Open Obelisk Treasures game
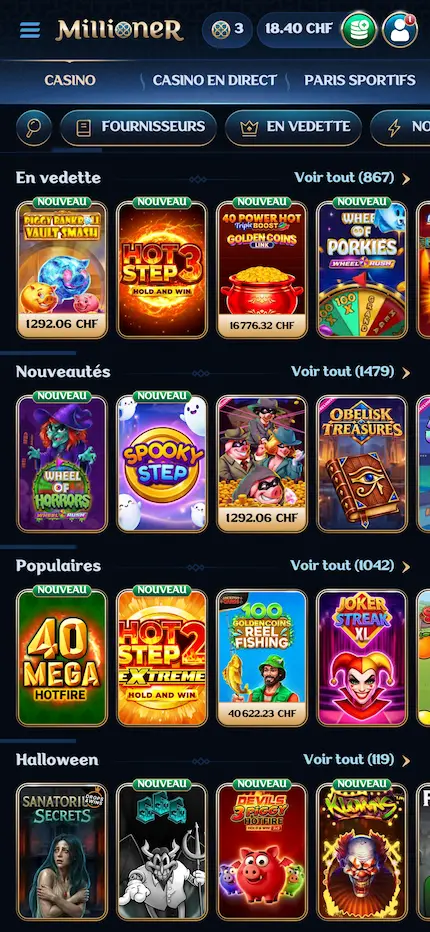The image size is (430, 932). click(362, 464)
